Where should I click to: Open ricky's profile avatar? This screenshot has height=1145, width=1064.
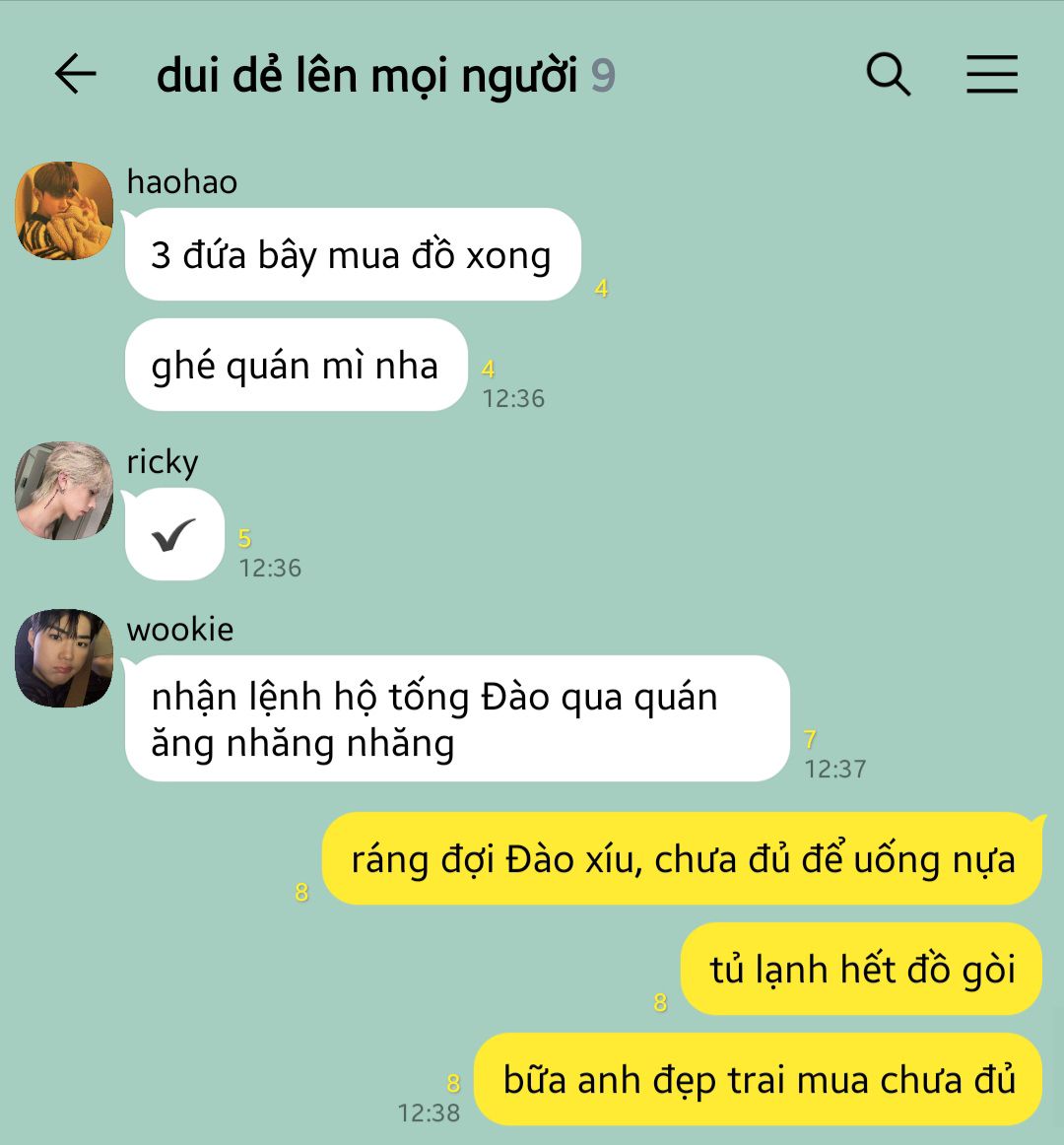click(64, 491)
